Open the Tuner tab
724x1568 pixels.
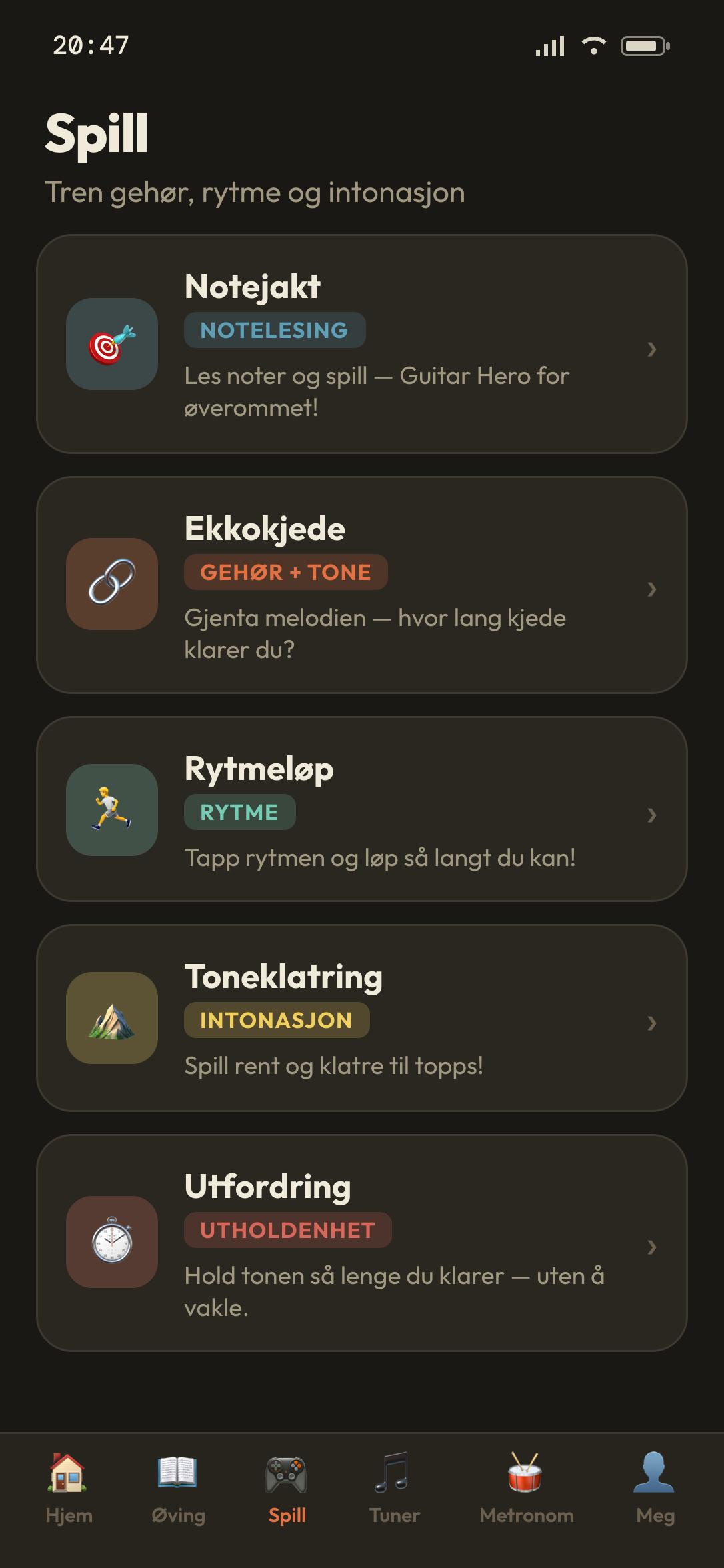pyautogui.click(x=394, y=1488)
